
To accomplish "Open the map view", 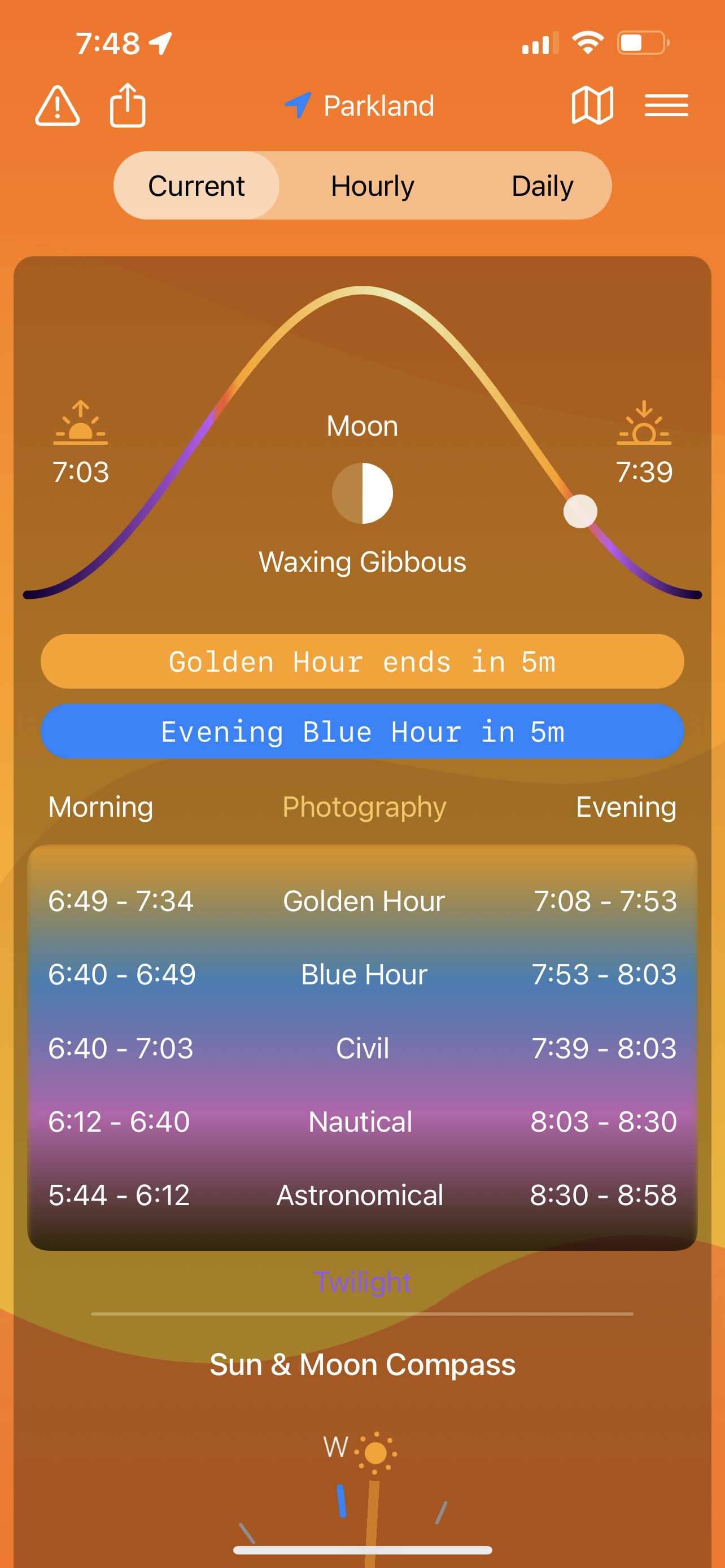I will pos(592,106).
